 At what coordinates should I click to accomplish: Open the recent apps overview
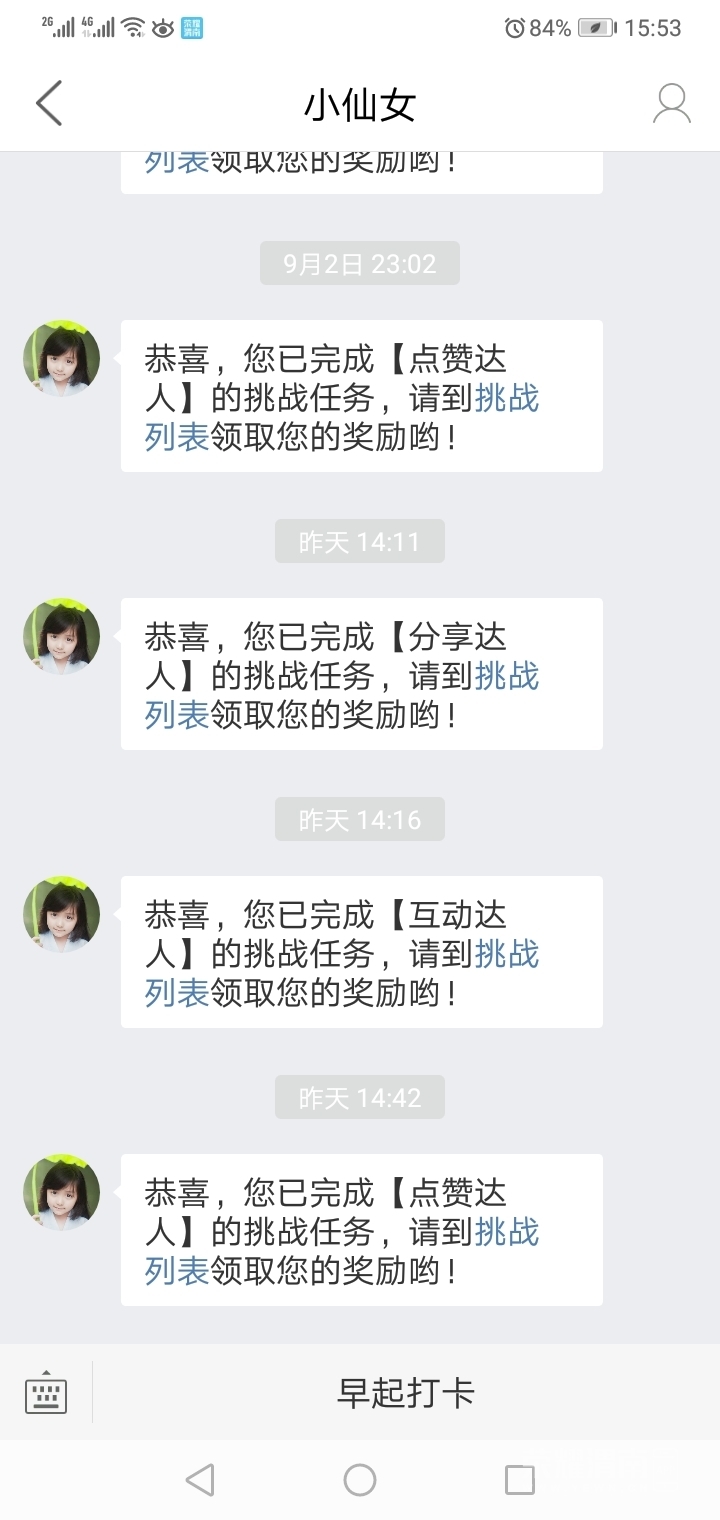point(519,1479)
